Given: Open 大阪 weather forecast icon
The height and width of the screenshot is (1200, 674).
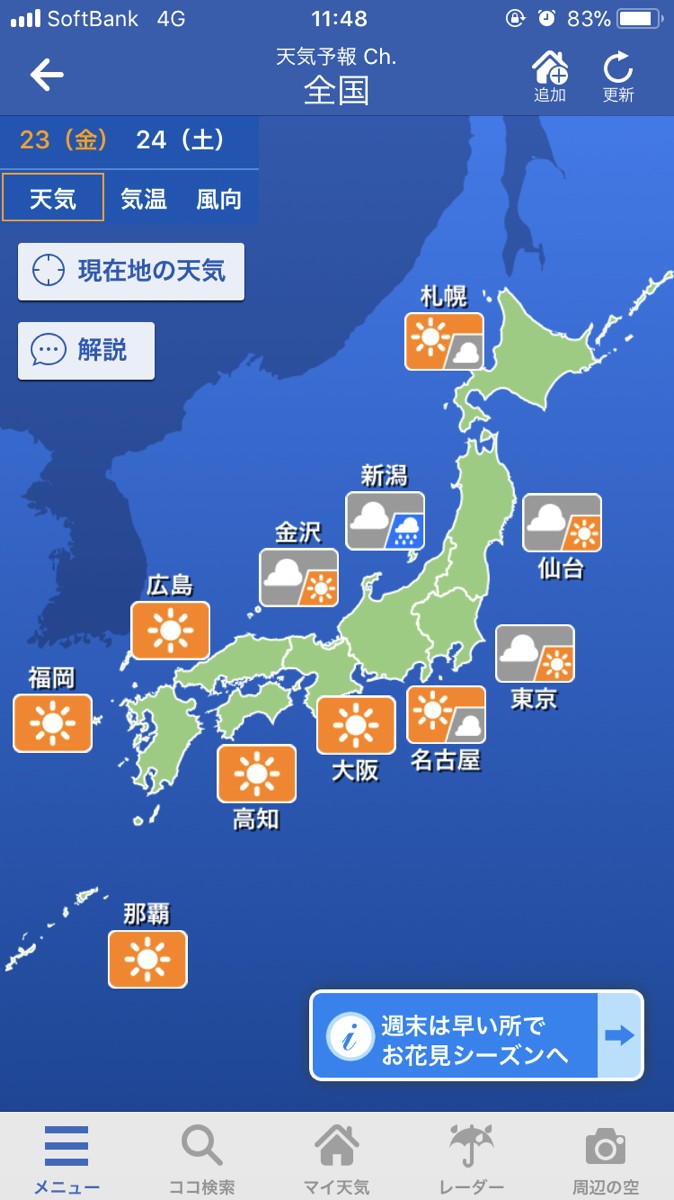Looking at the screenshot, I should coord(356,725).
